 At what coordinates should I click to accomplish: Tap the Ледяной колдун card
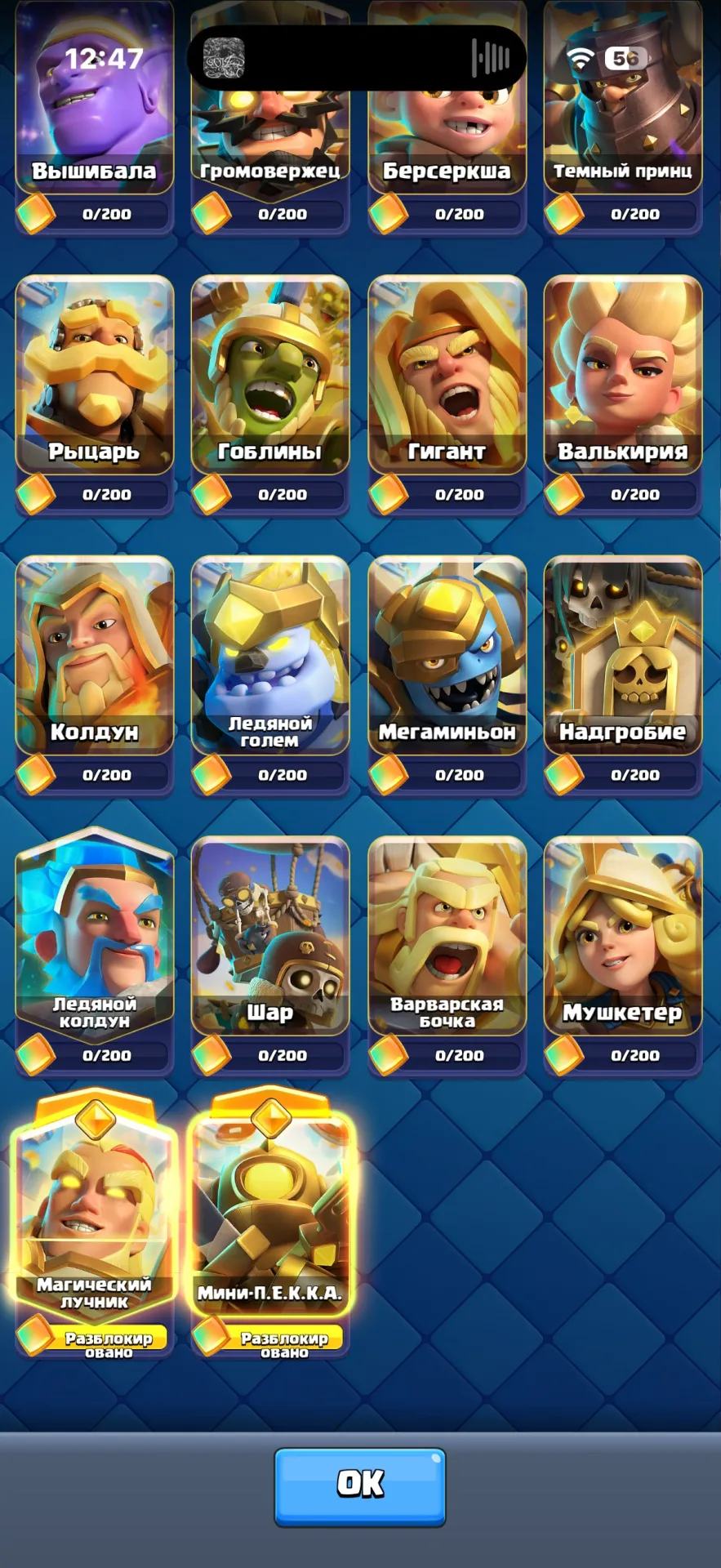coord(94,952)
